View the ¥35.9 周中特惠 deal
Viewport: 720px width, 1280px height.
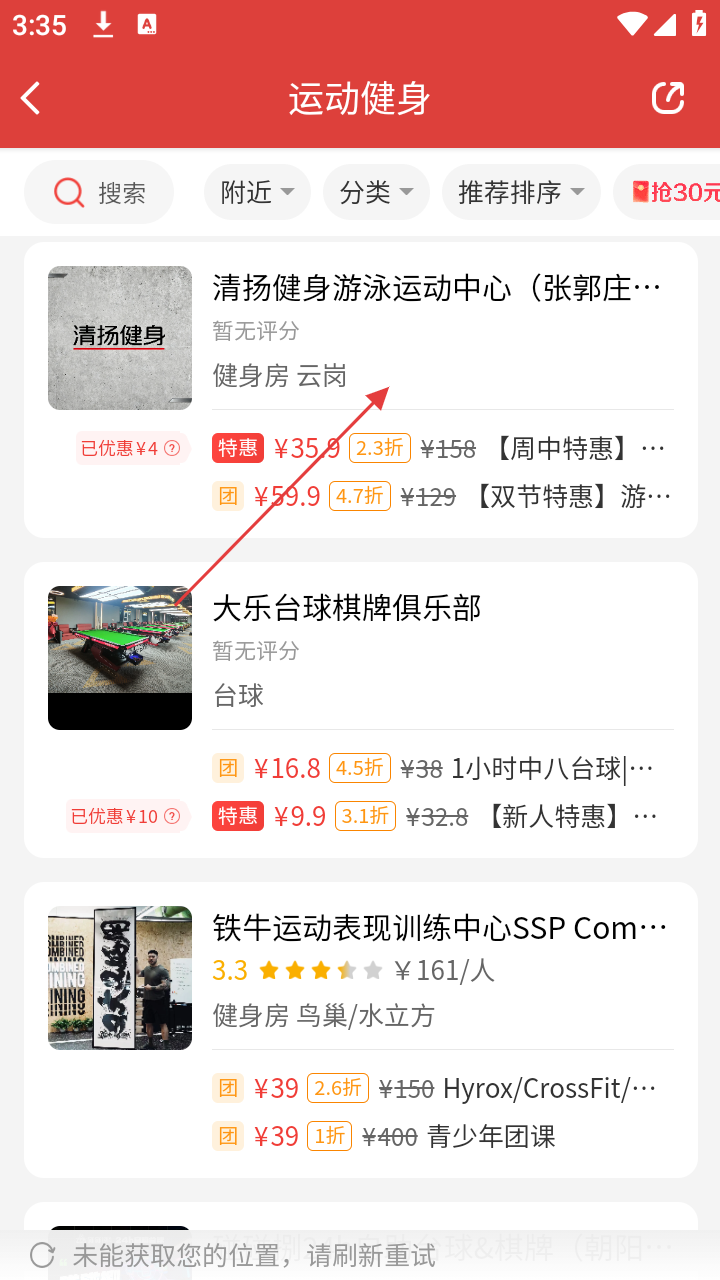[440, 448]
